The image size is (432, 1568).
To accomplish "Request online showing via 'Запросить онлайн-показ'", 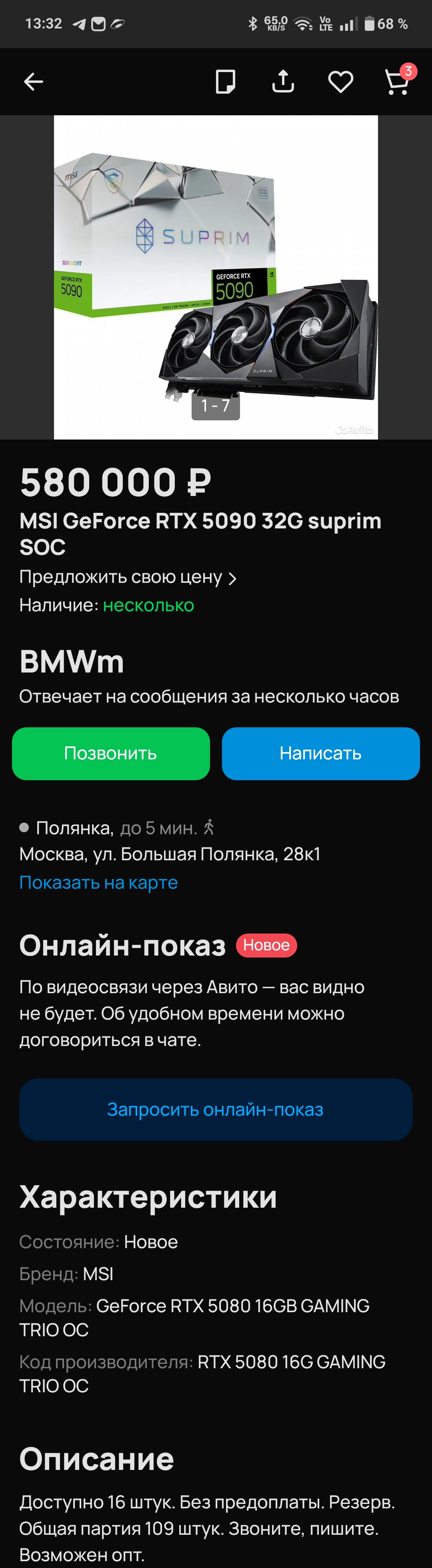I will coord(216,1110).
